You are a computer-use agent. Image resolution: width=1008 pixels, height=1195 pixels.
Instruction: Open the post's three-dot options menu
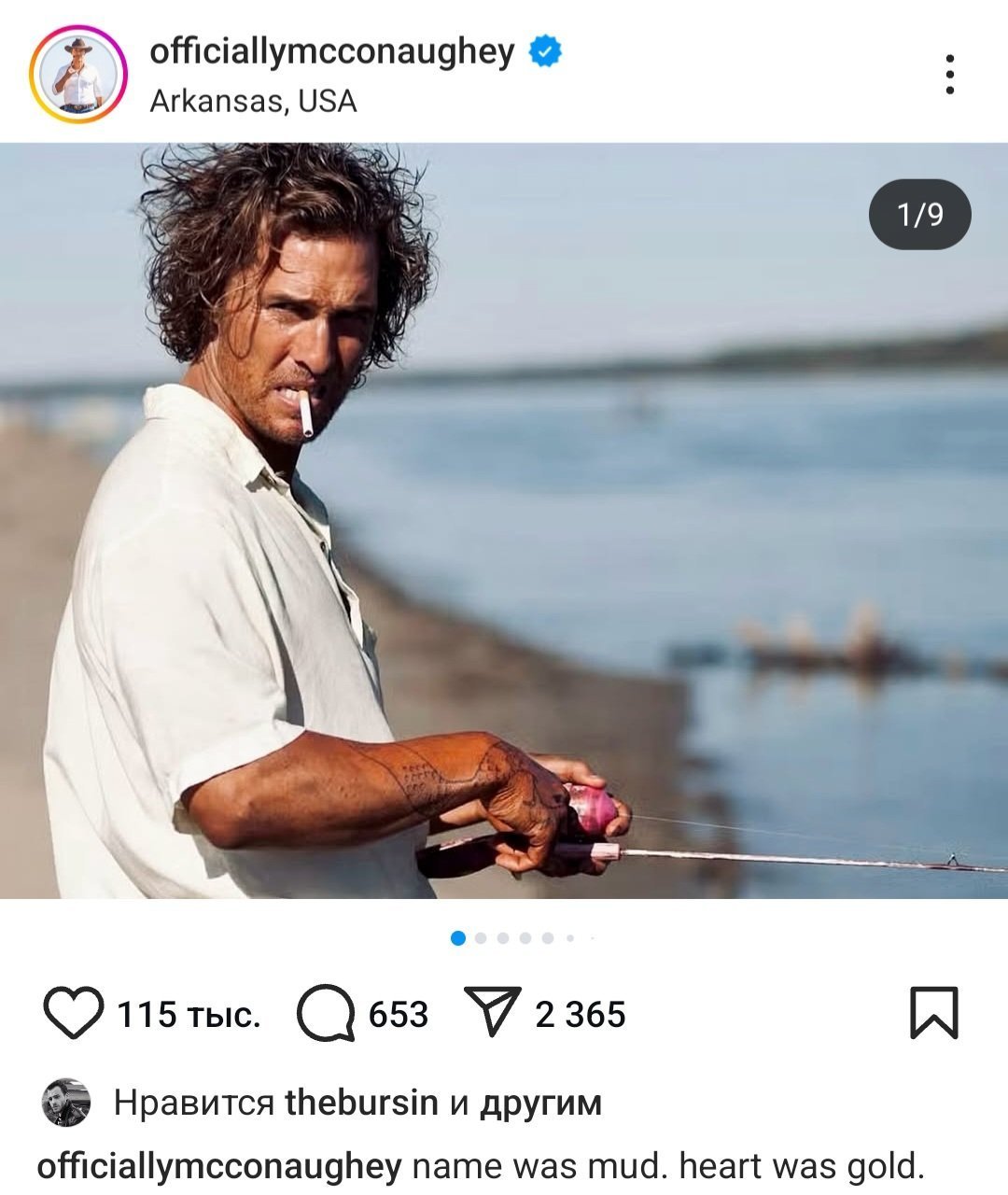coord(949,74)
